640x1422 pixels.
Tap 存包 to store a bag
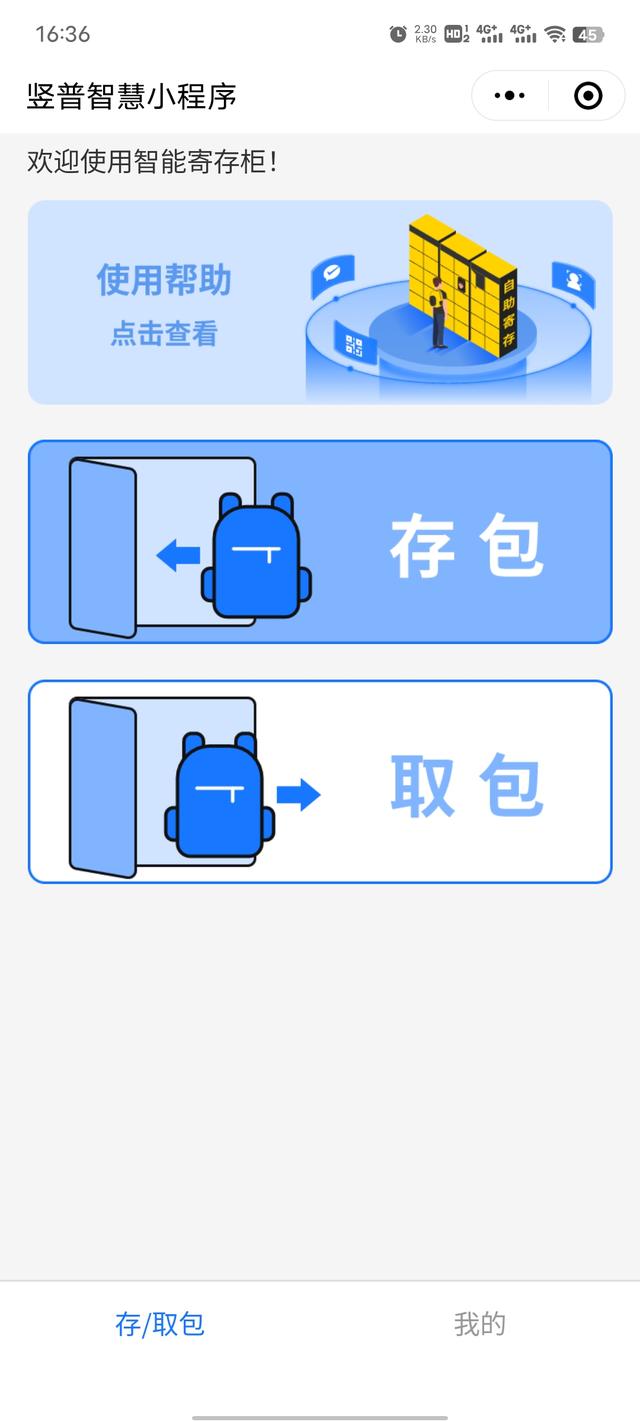click(319, 542)
